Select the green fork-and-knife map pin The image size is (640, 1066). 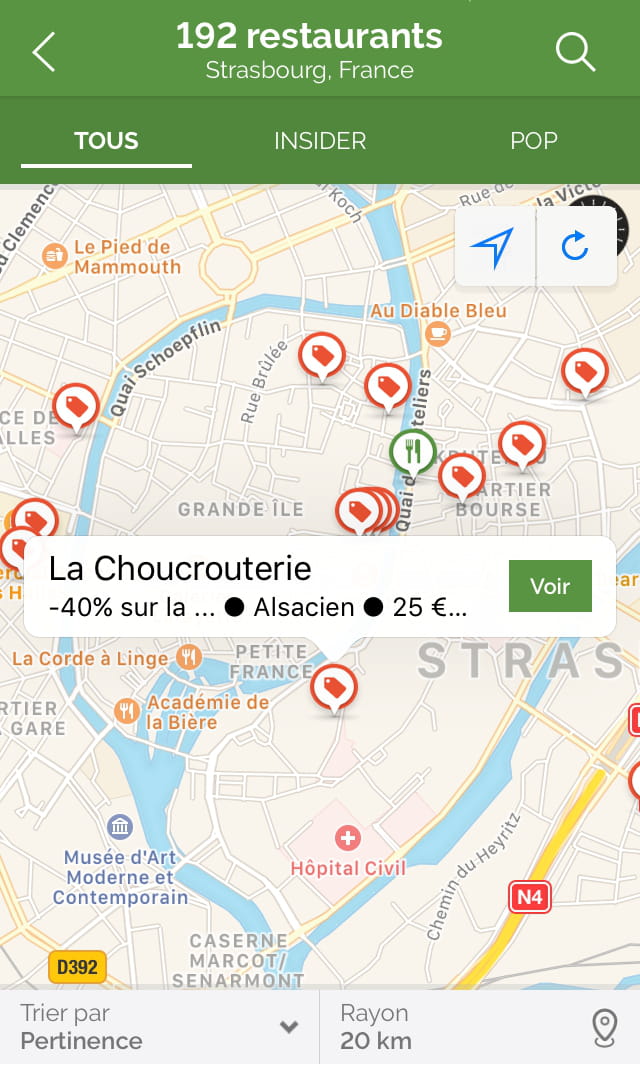(412, 453)
